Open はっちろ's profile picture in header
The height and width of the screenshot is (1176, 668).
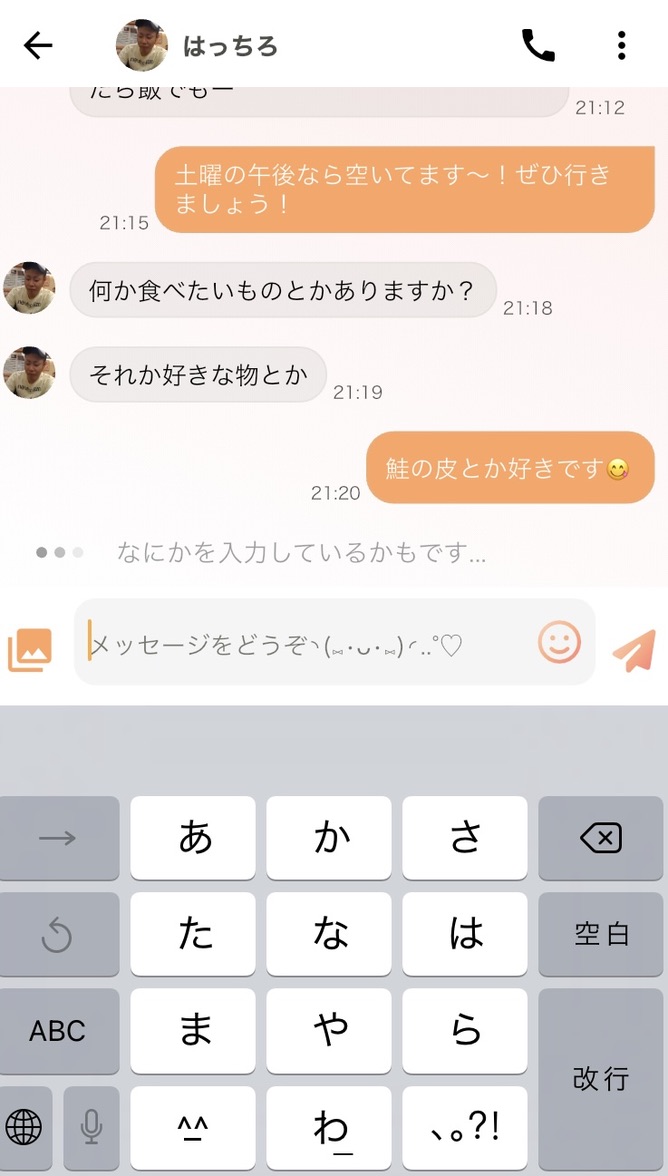click(x=142, y=45)
